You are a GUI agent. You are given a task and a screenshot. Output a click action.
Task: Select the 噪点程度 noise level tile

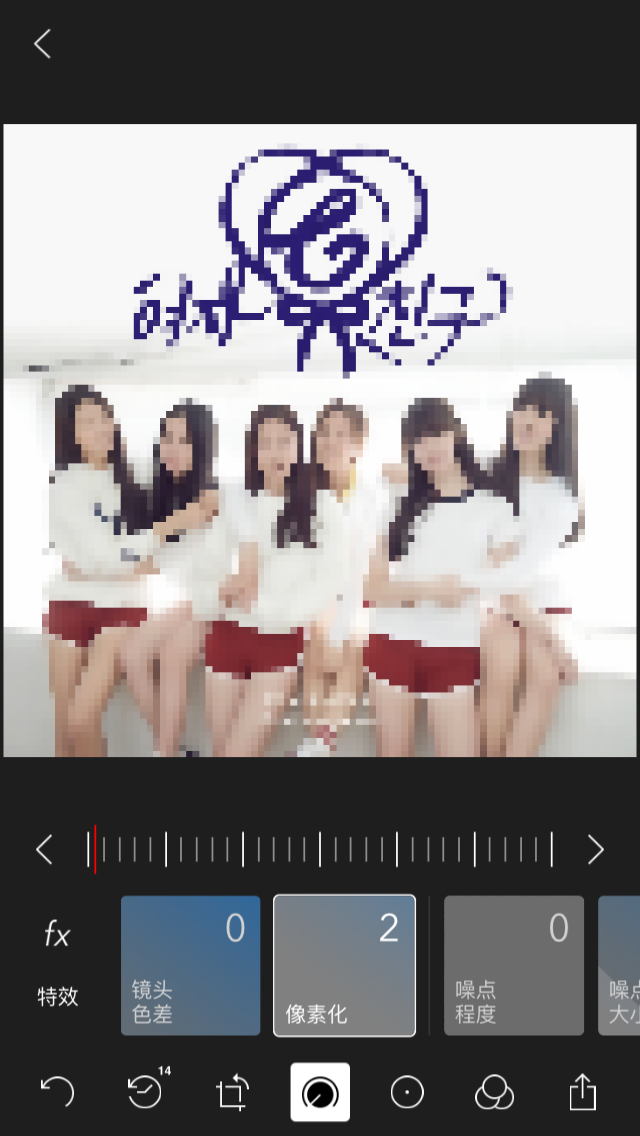pyautogui.click(x=513, y=965)
